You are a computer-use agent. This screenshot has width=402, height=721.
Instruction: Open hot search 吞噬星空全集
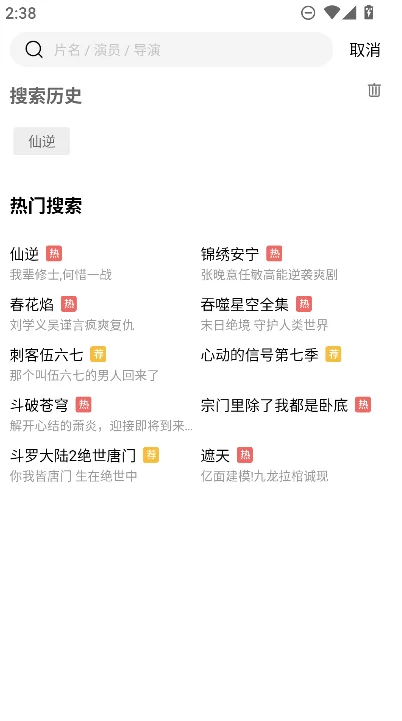[245, 304]
